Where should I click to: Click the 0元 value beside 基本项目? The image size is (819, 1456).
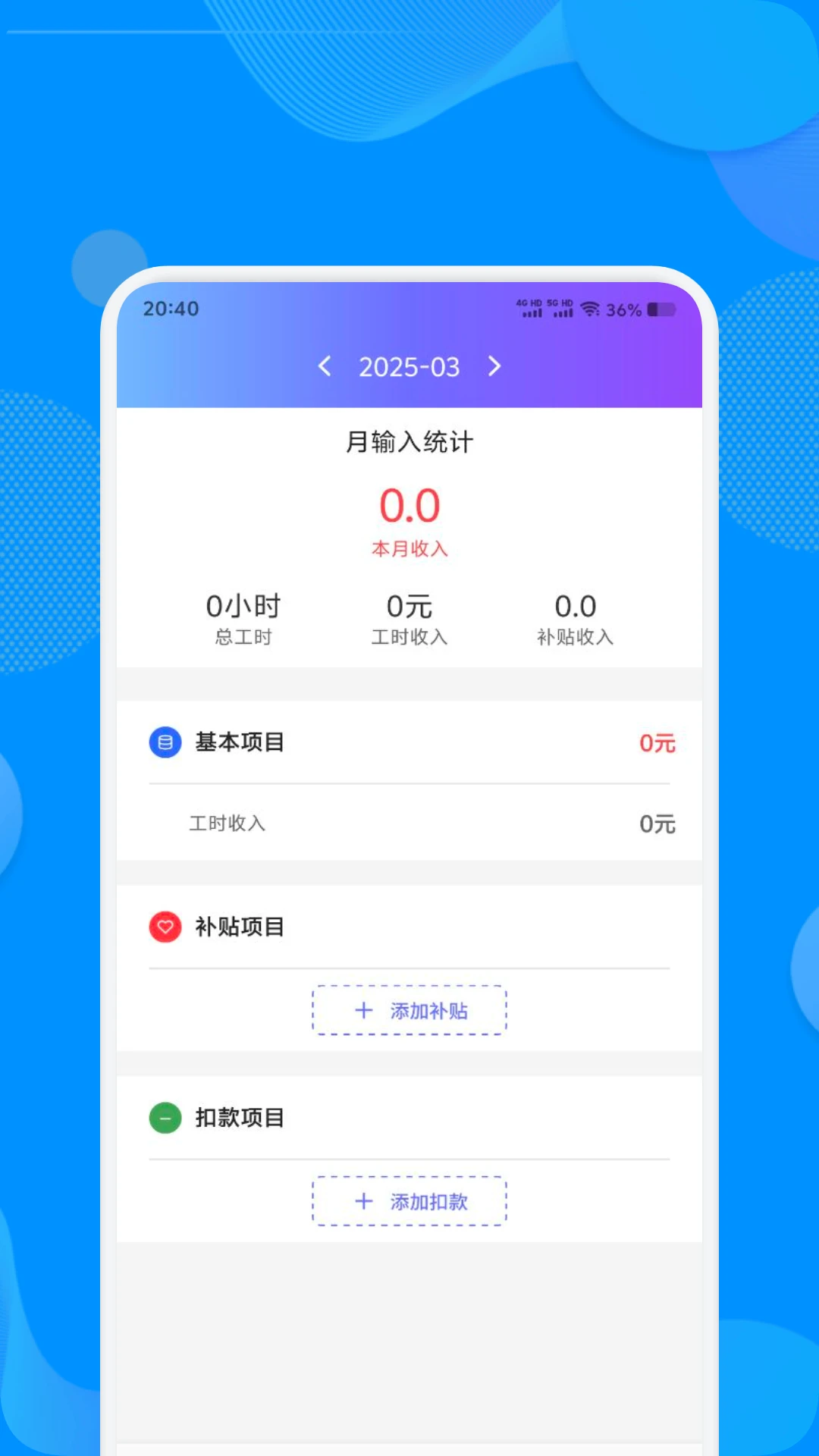[655, 743]
